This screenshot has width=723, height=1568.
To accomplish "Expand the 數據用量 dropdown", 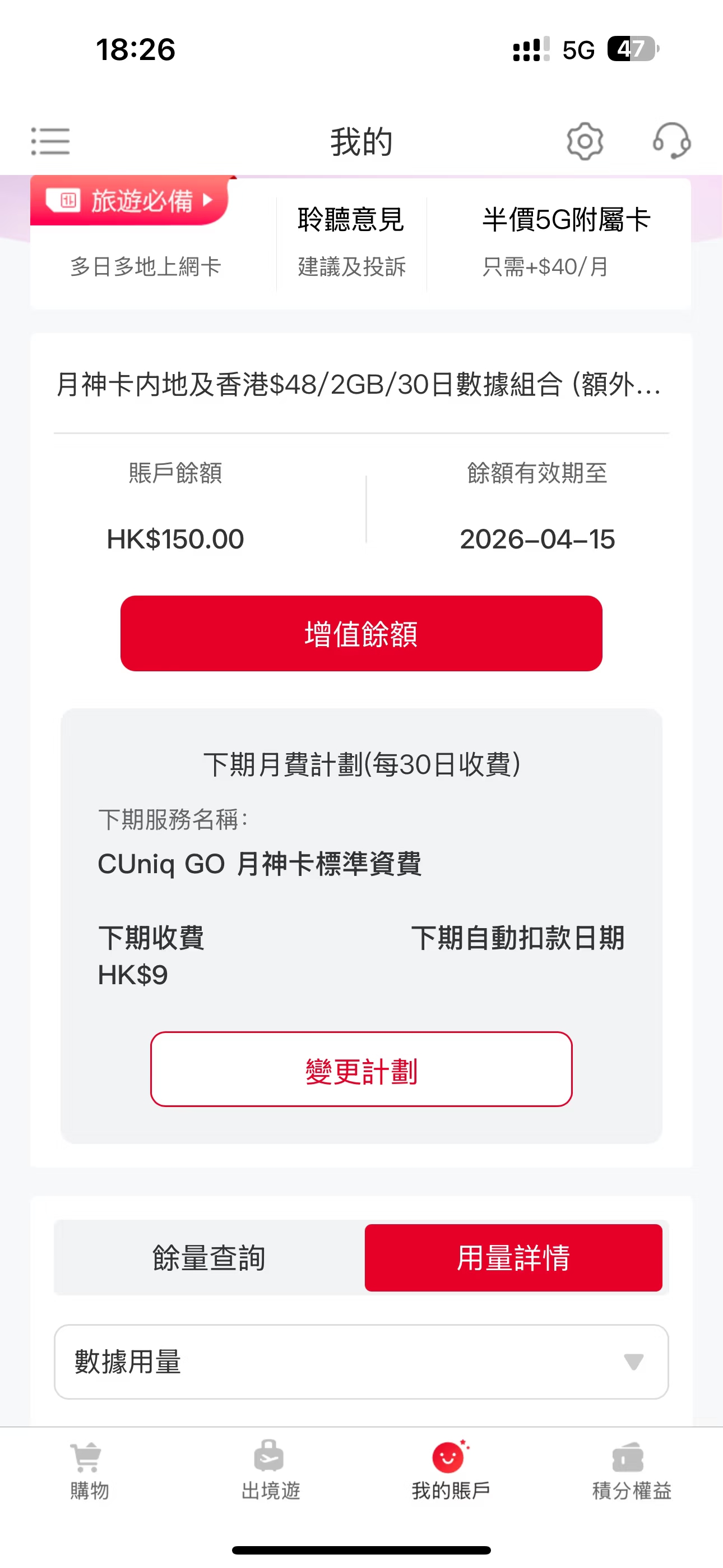I will [361, 1362].
